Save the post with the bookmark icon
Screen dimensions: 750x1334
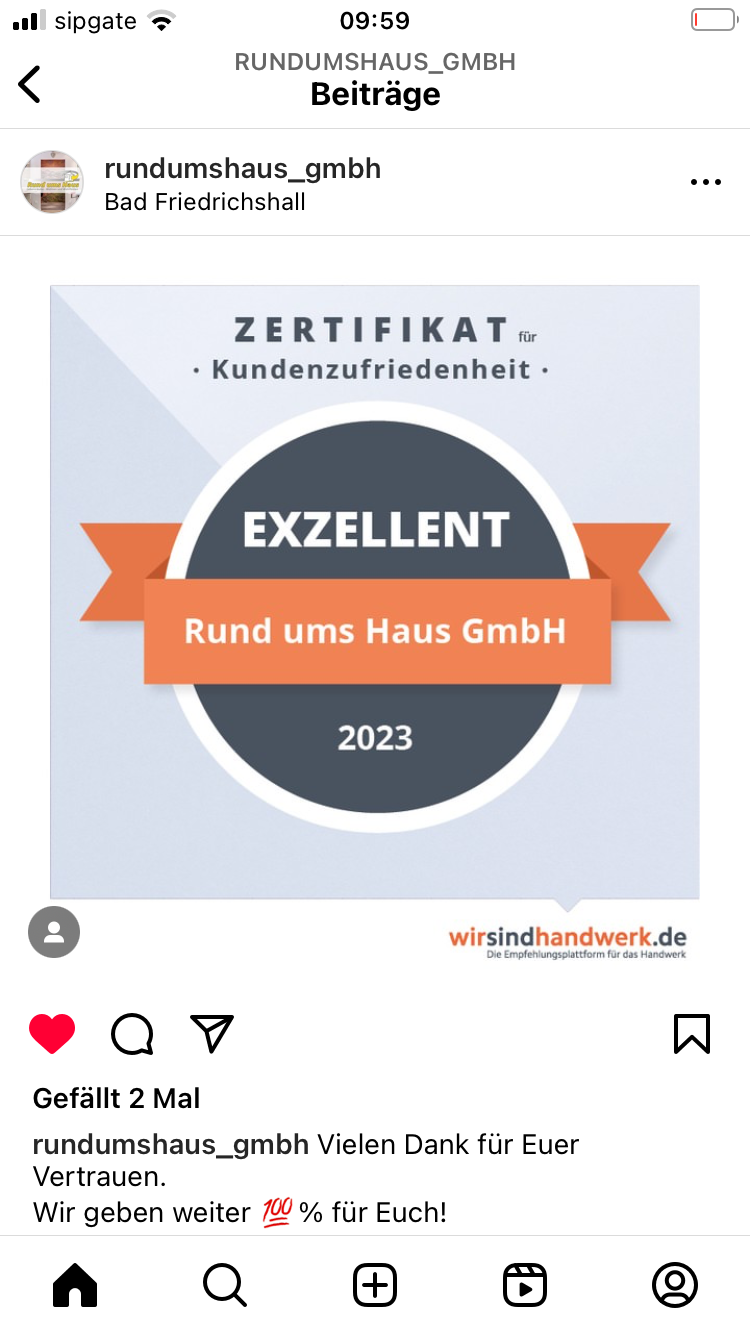point(692,1034)
